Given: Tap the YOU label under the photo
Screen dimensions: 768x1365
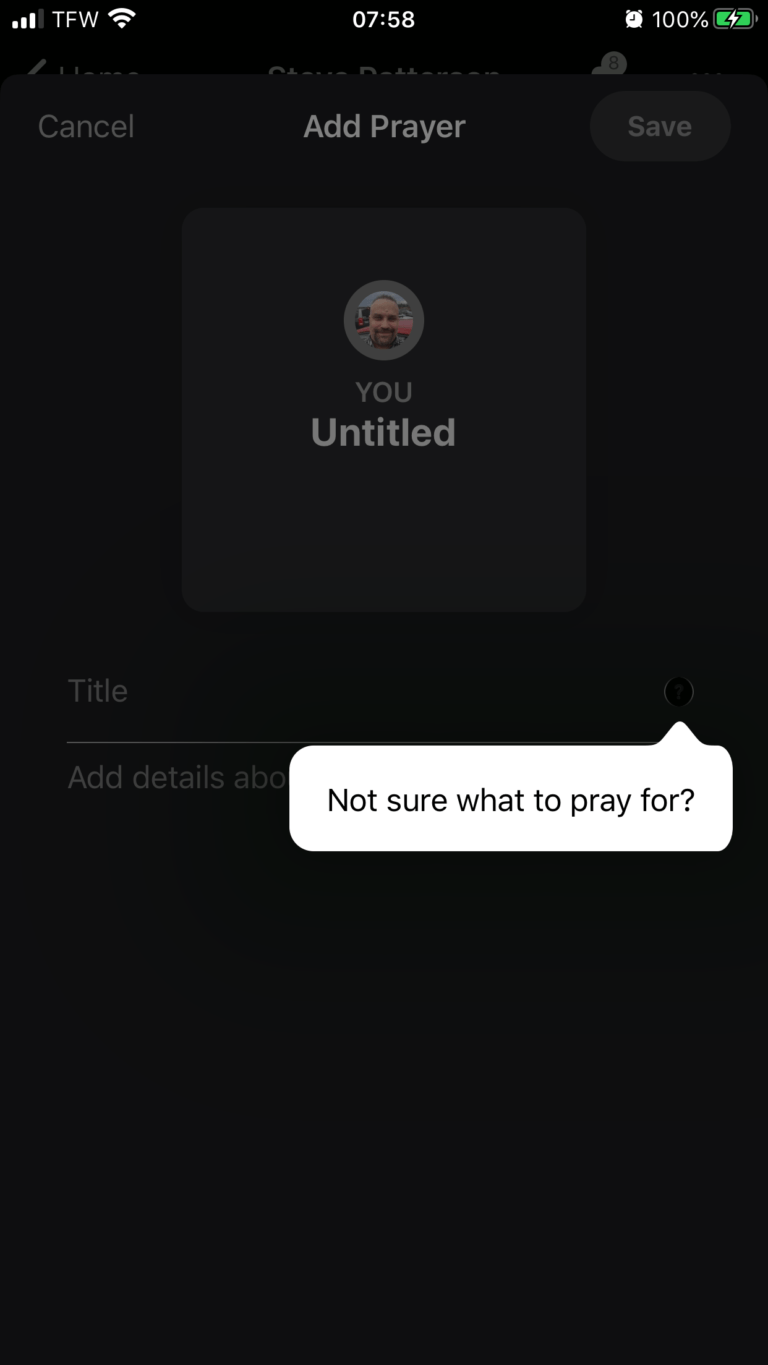Looking at the screenshot, I should (x=383, y=391).
